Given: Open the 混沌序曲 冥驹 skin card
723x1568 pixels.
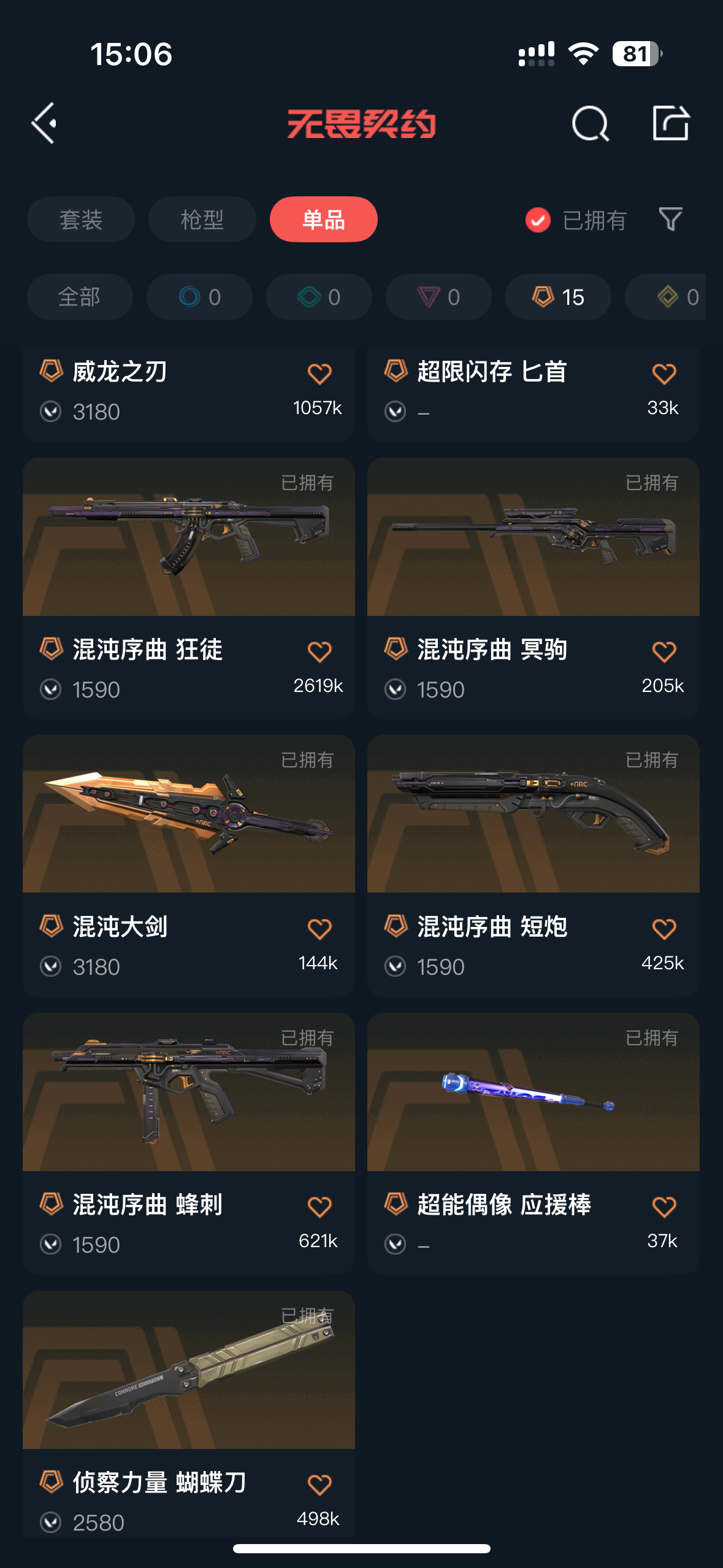Looking at the screenshot, I should [x=534, y=588].
